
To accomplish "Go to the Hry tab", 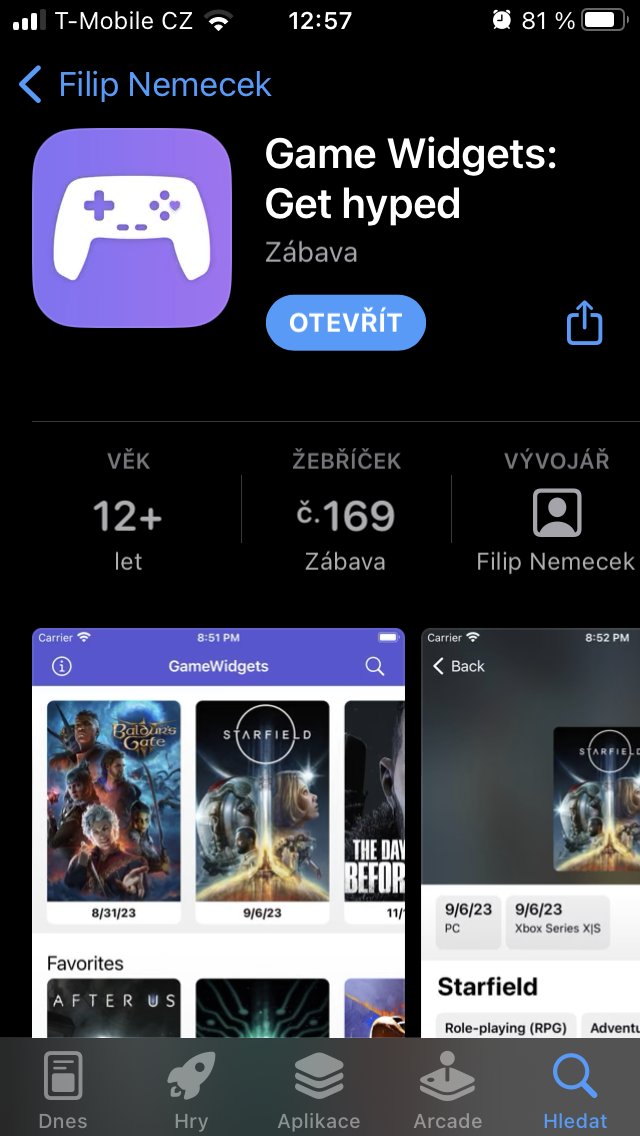I will click(x=191, y=1090).
